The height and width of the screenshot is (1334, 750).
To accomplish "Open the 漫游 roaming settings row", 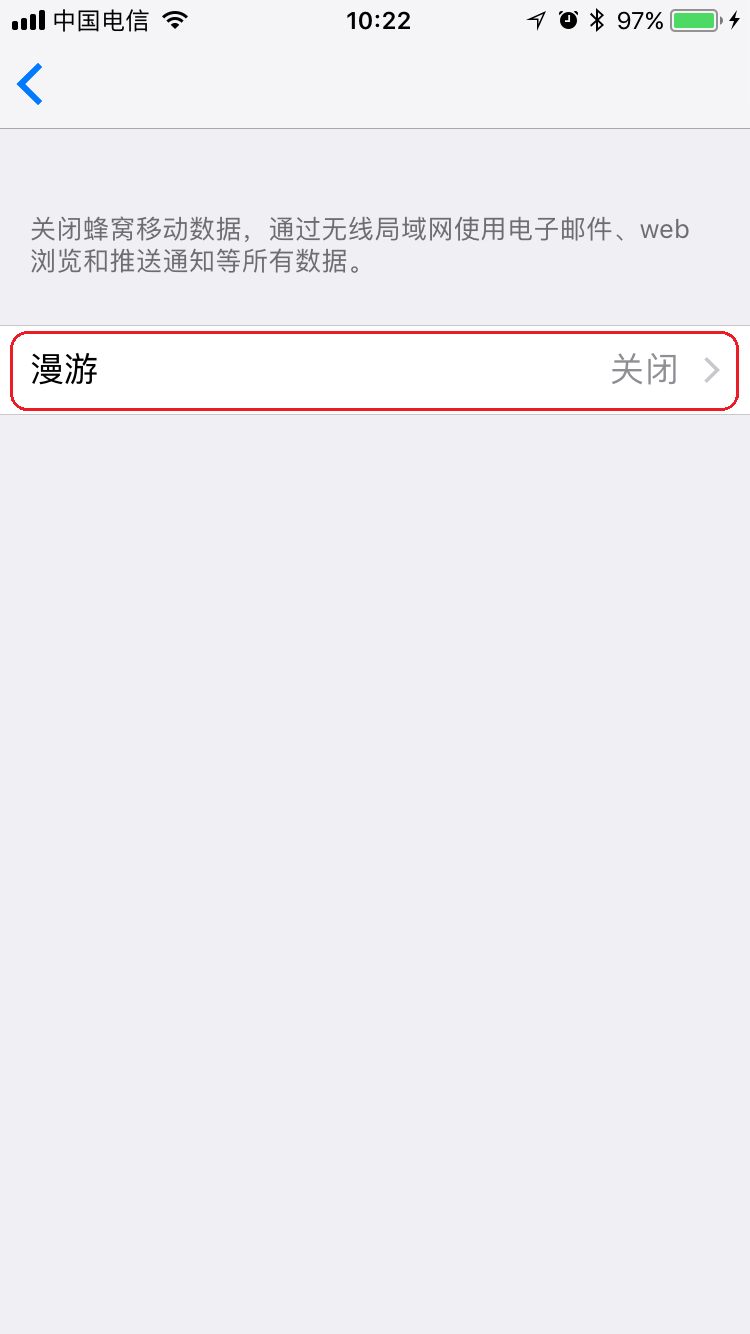I will [375, 370].
